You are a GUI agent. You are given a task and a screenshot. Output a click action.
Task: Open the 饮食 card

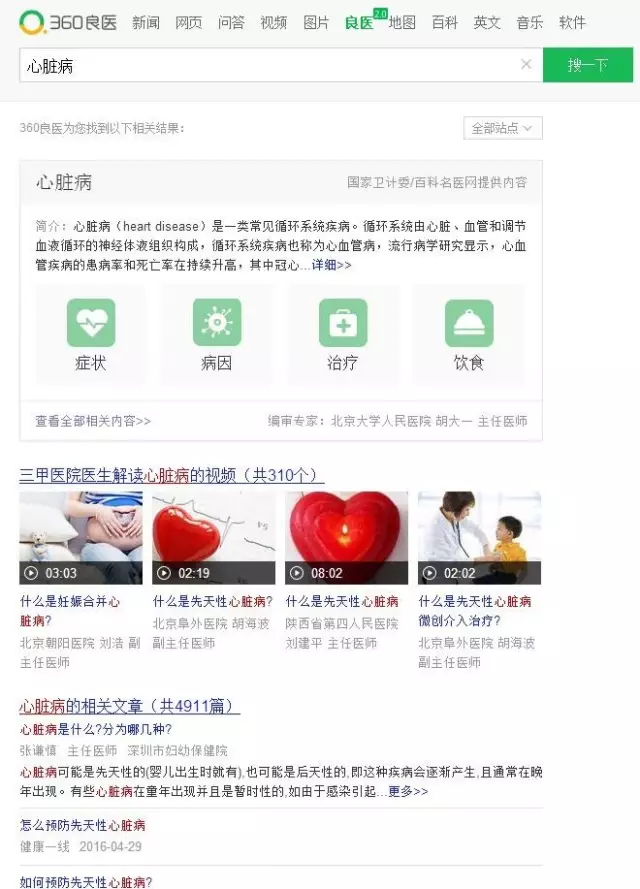pyautogui.click(x=469, y=335)
